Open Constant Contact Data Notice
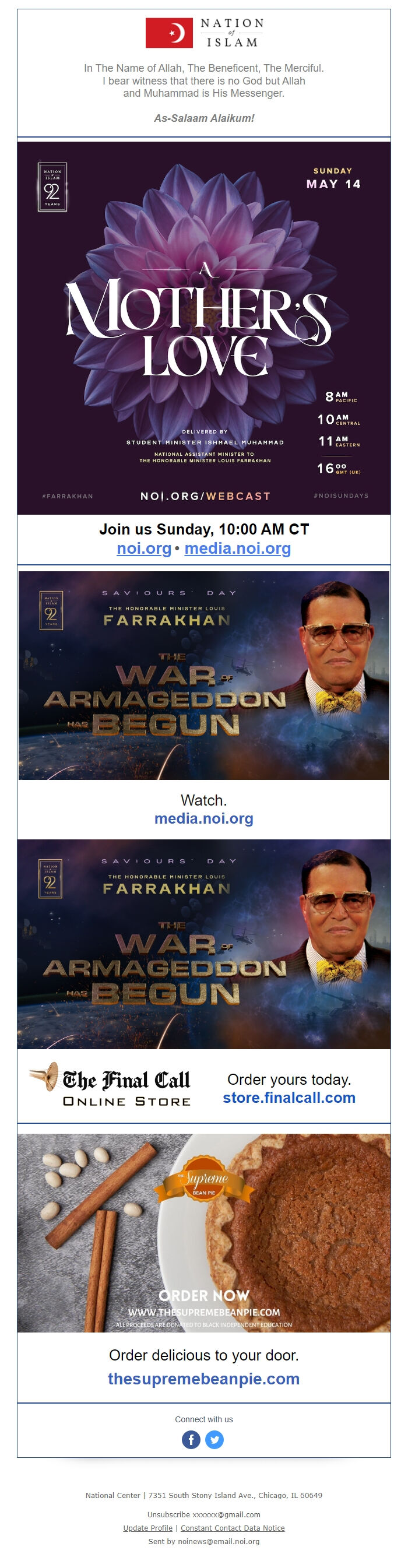This screenshot has height=1568, width=408. click(x=232, y=1528)
